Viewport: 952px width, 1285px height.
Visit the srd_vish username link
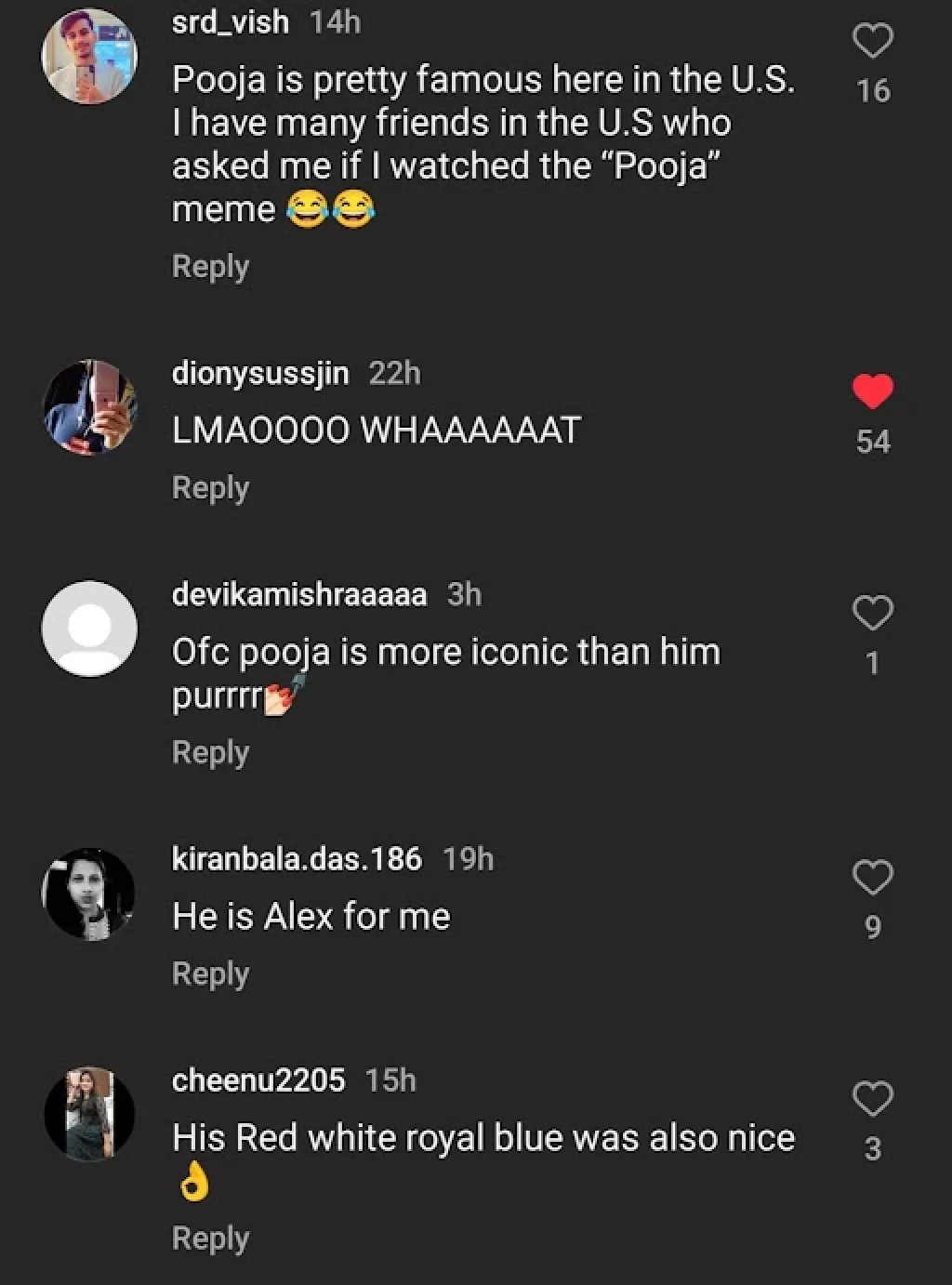[x=230, y=22]
